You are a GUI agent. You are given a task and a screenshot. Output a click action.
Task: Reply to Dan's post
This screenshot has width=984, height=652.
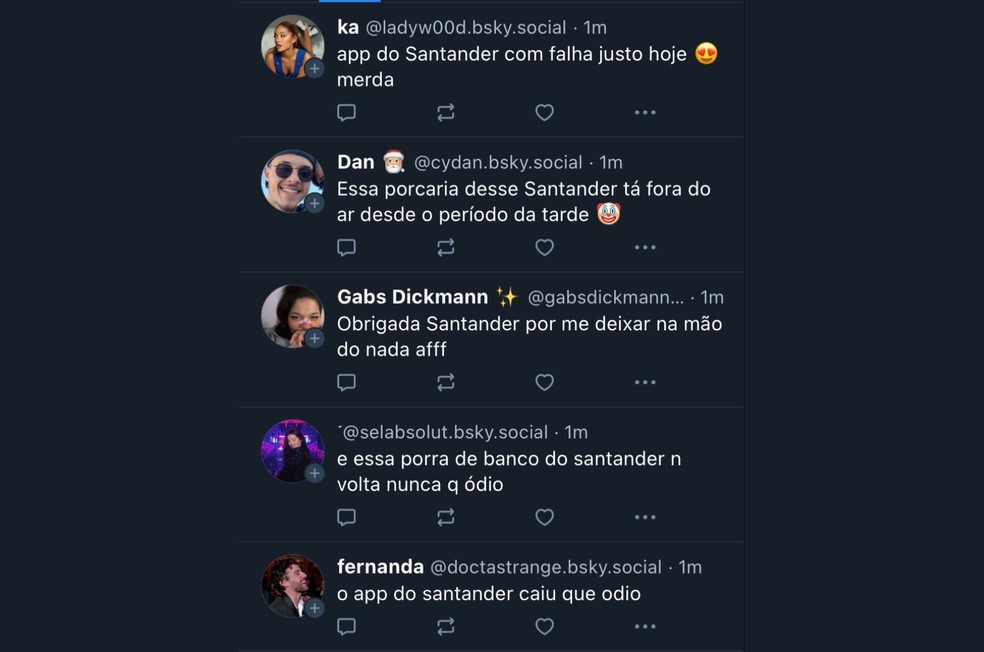point(346,247)
